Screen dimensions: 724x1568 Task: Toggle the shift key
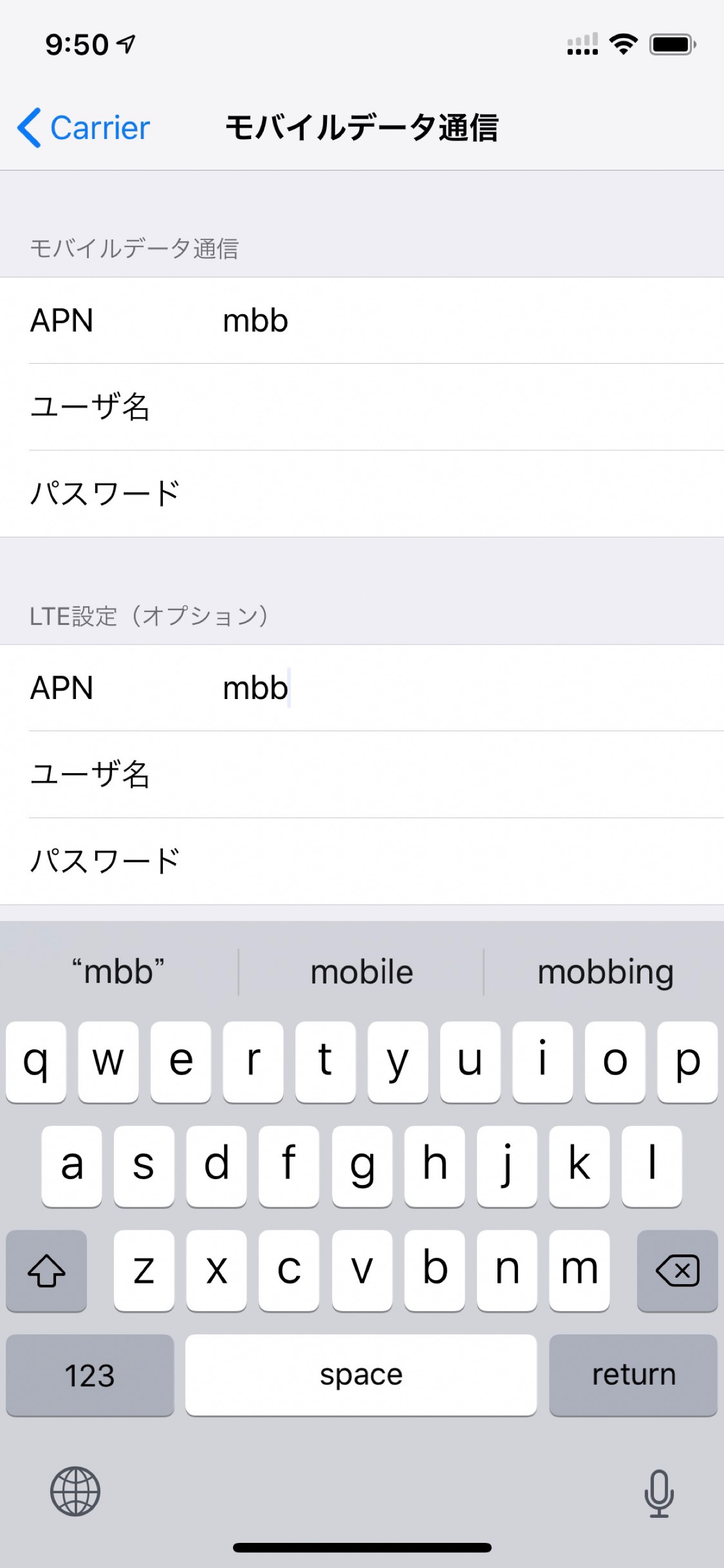tap(46, 1270)
